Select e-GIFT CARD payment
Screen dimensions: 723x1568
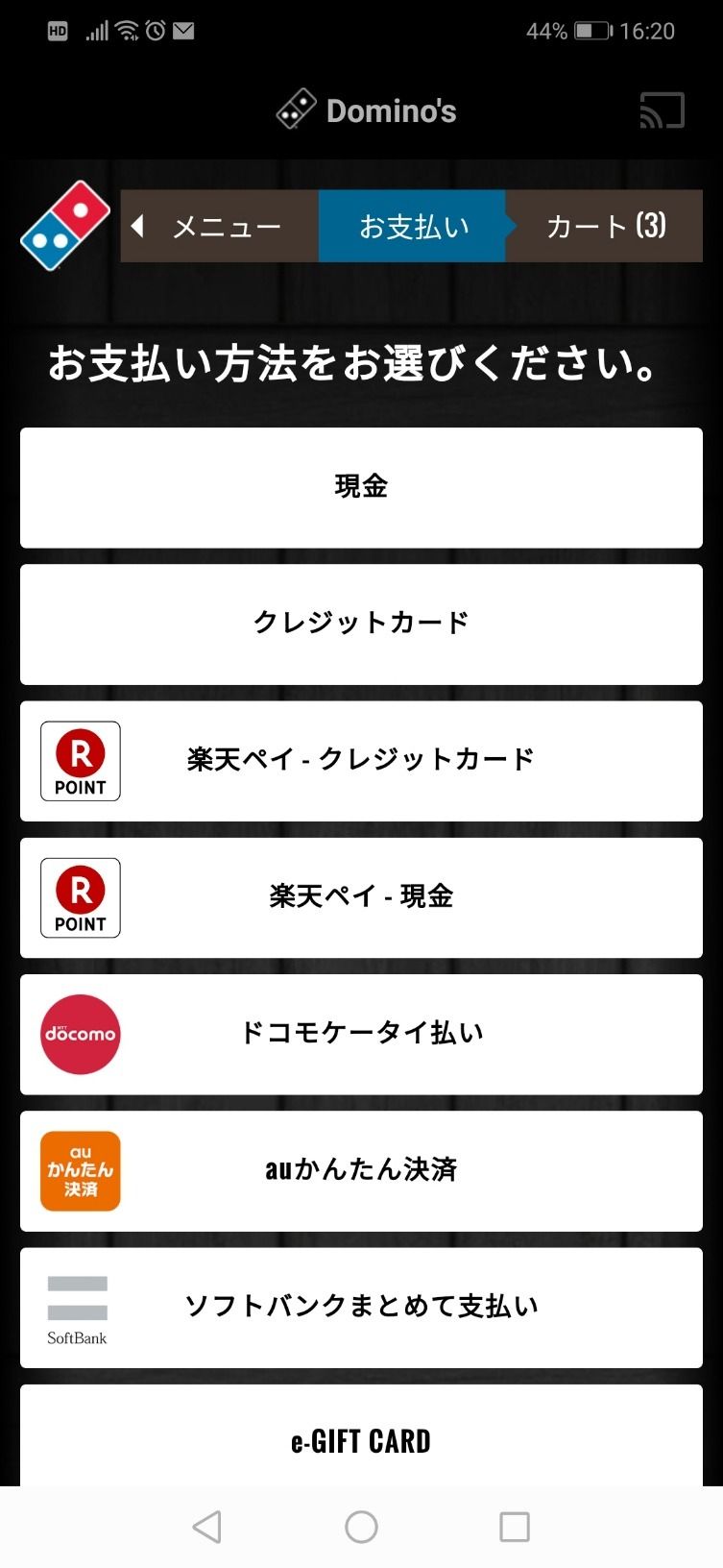click(x=361, y=1438)
